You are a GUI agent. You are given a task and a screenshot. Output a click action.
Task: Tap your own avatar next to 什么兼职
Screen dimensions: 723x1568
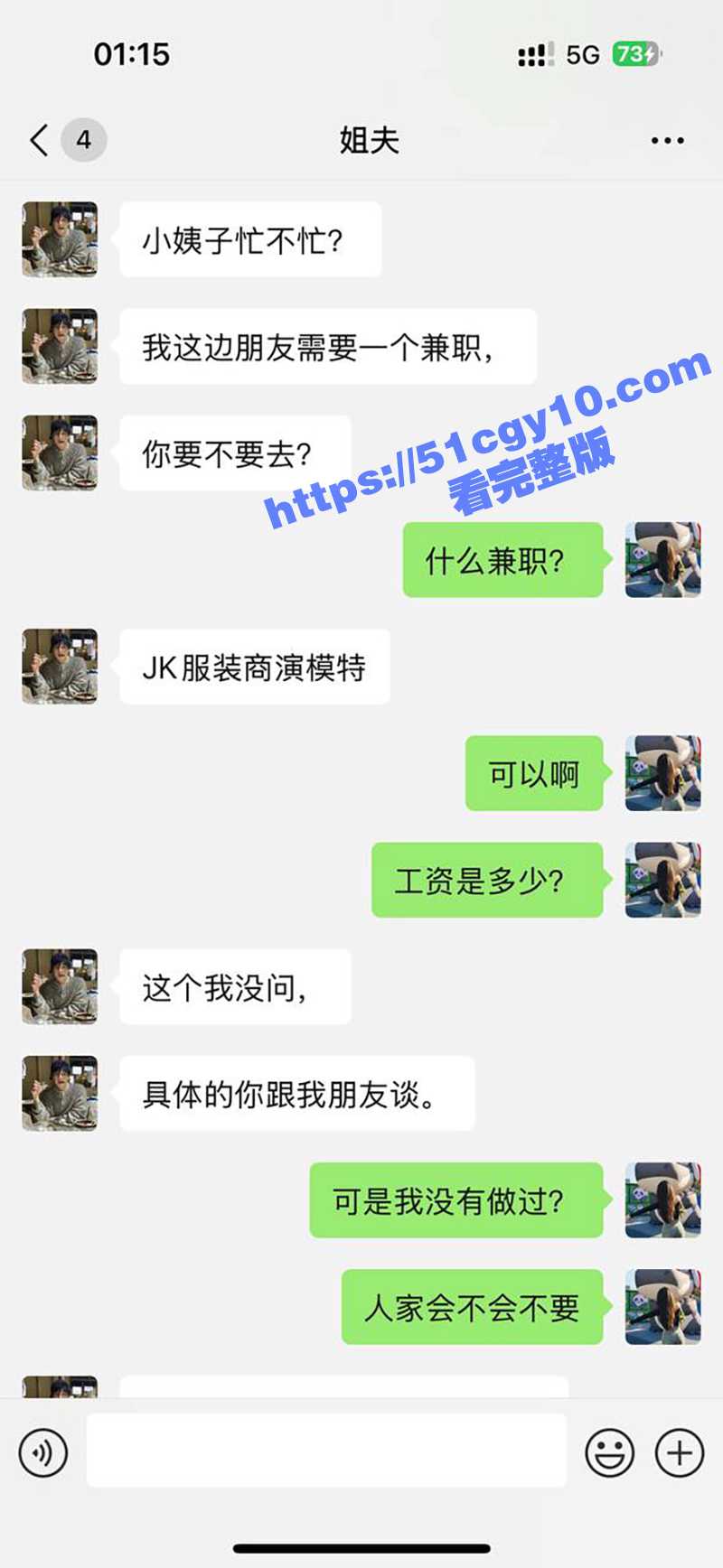662,560
